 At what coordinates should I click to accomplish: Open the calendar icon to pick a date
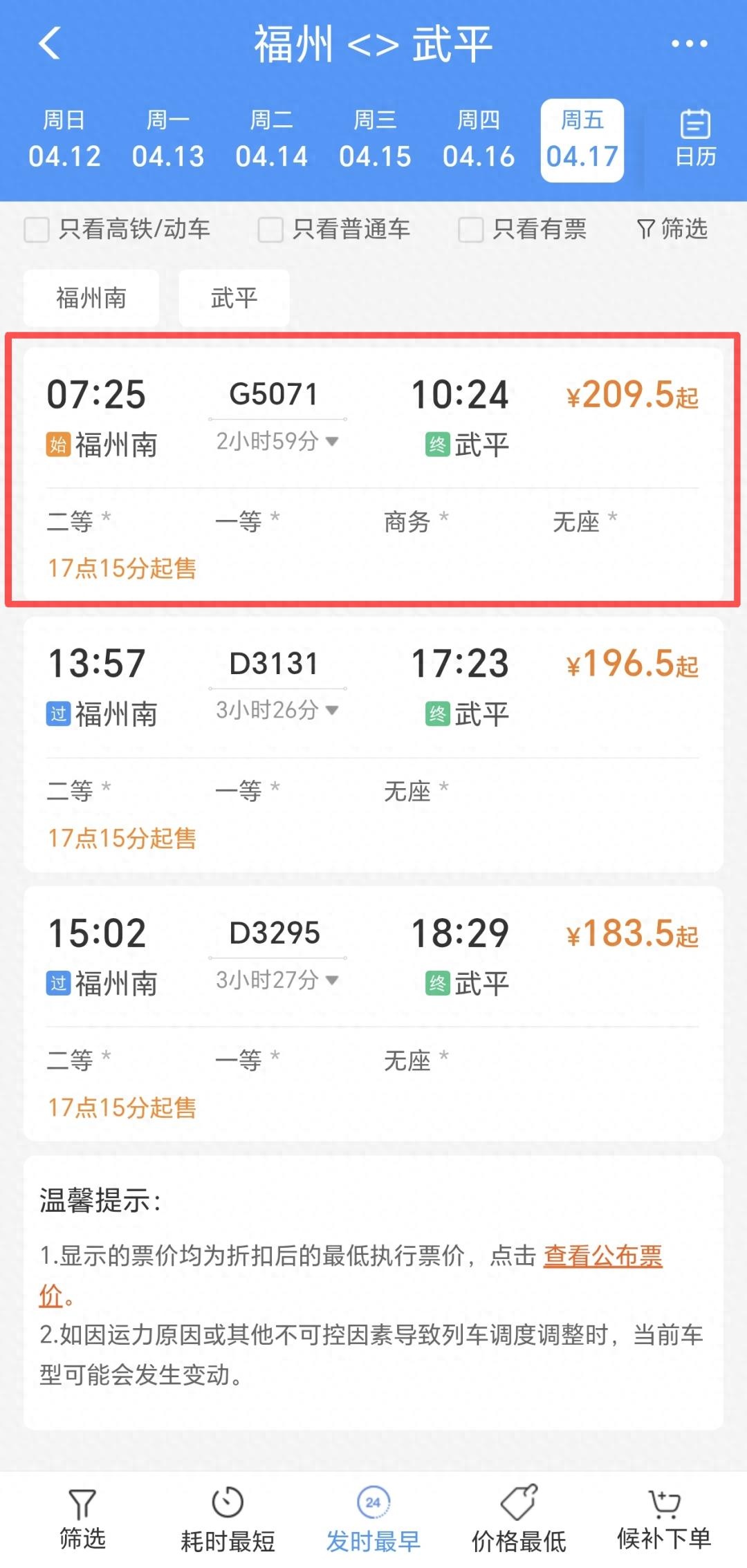(x=694, y=138)
